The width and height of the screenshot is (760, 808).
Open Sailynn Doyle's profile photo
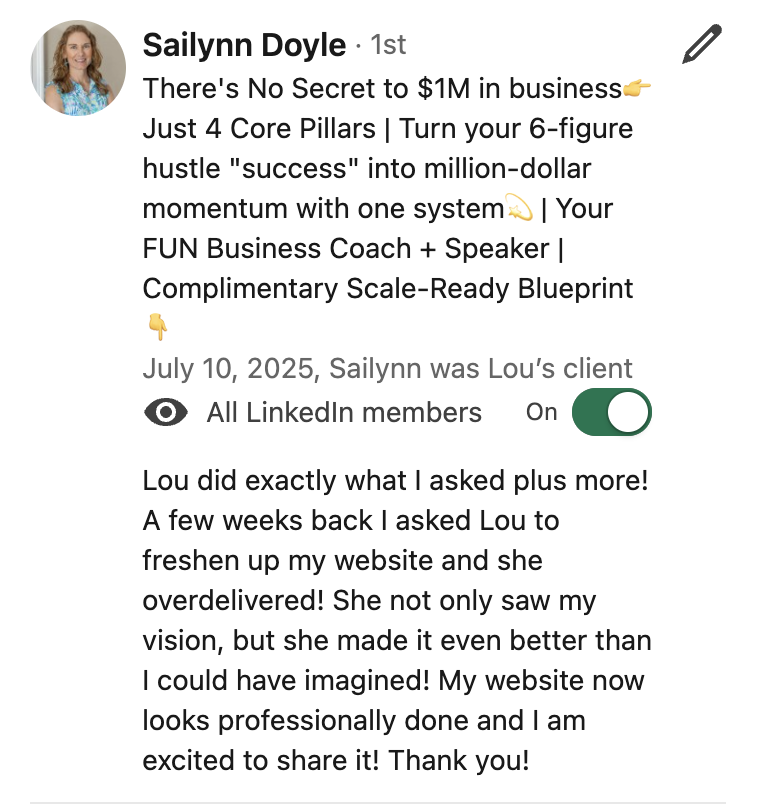78,67
